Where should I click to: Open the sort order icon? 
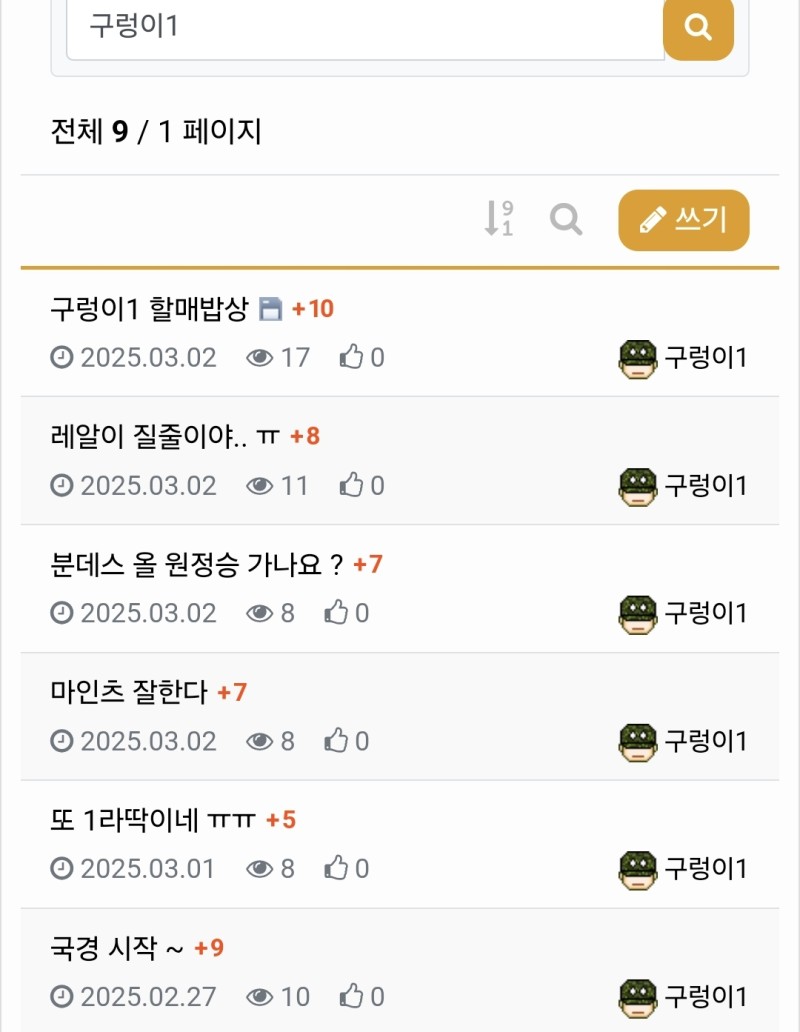point(499,219)
